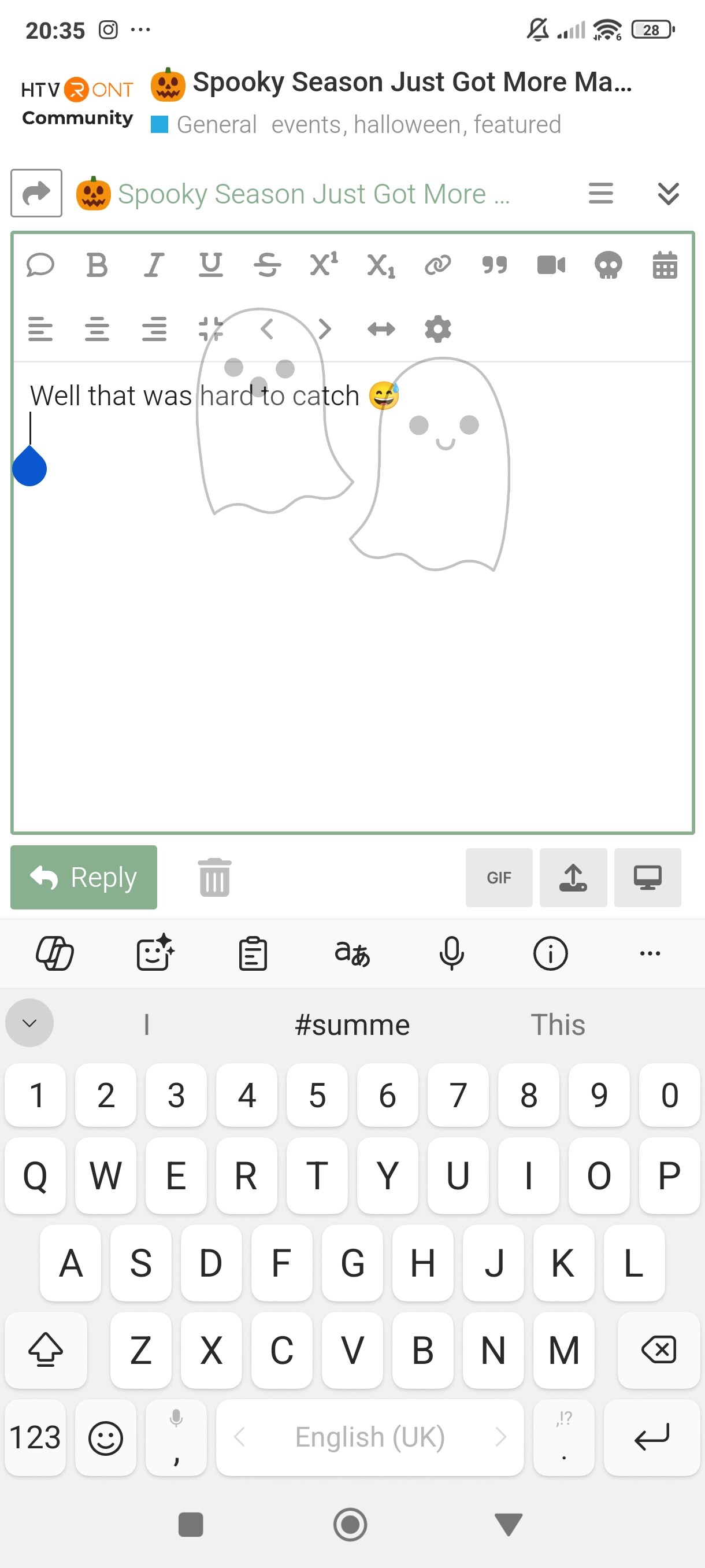This screenshot has width=705, height=1568.
Task: Tap the Reply button to post
Action: (x=83, y=877)
